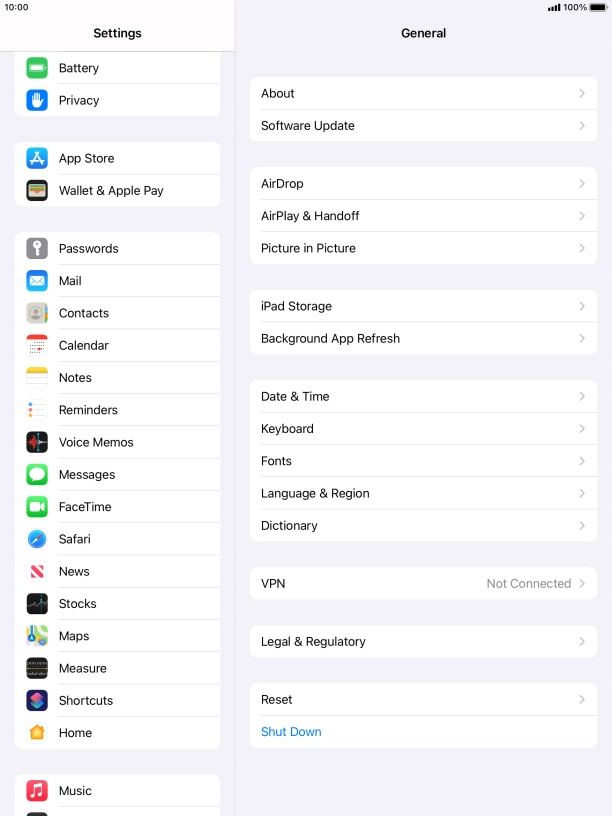This screenshot has width=612, height=816.
Task: Open VPN settings
Action: pos(423,583)
